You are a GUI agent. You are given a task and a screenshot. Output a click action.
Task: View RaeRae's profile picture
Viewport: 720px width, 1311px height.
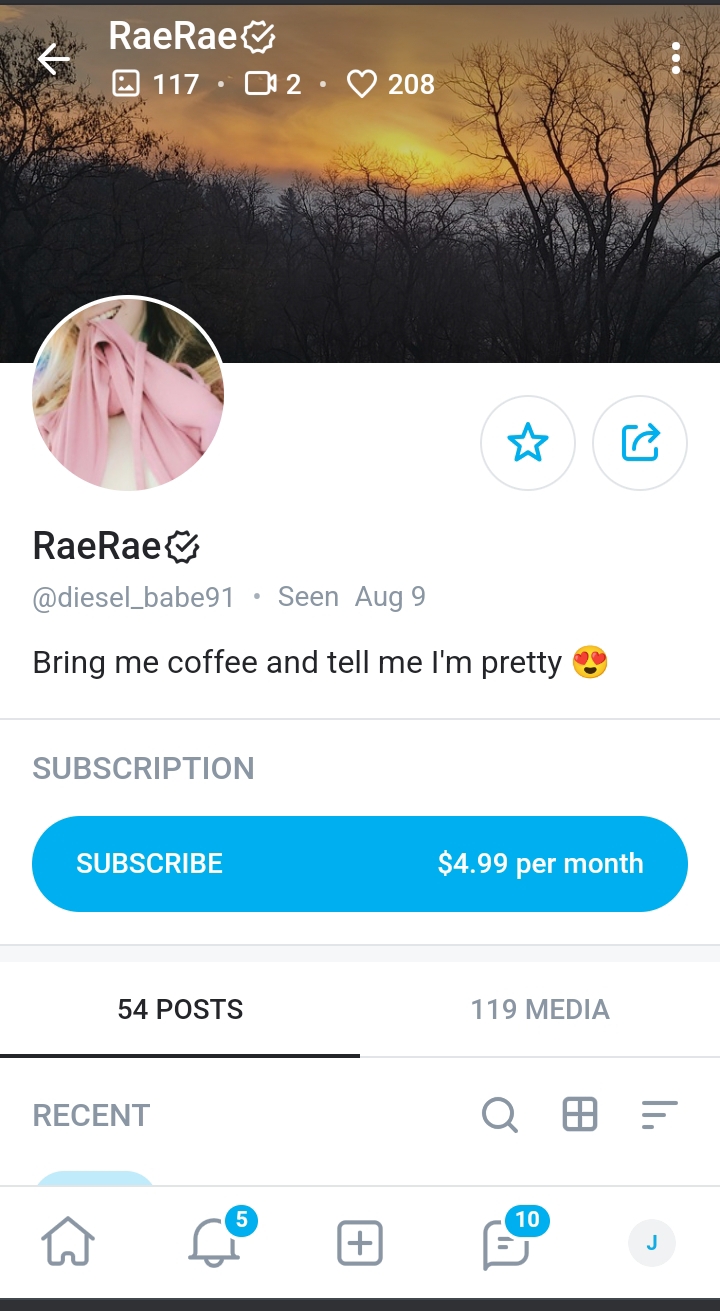click(128, 394)
